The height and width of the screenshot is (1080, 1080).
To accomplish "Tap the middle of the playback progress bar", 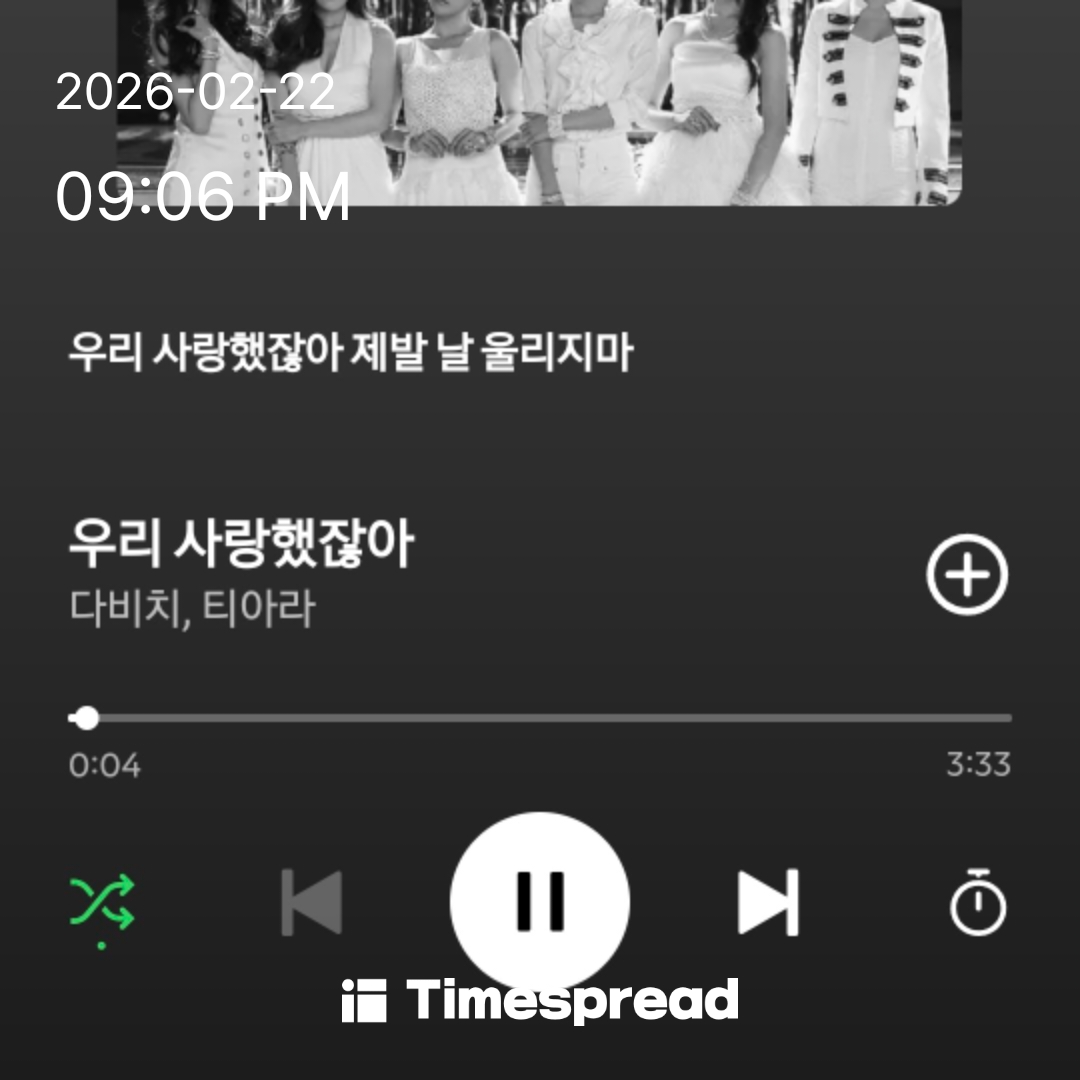I will point(540,718).
